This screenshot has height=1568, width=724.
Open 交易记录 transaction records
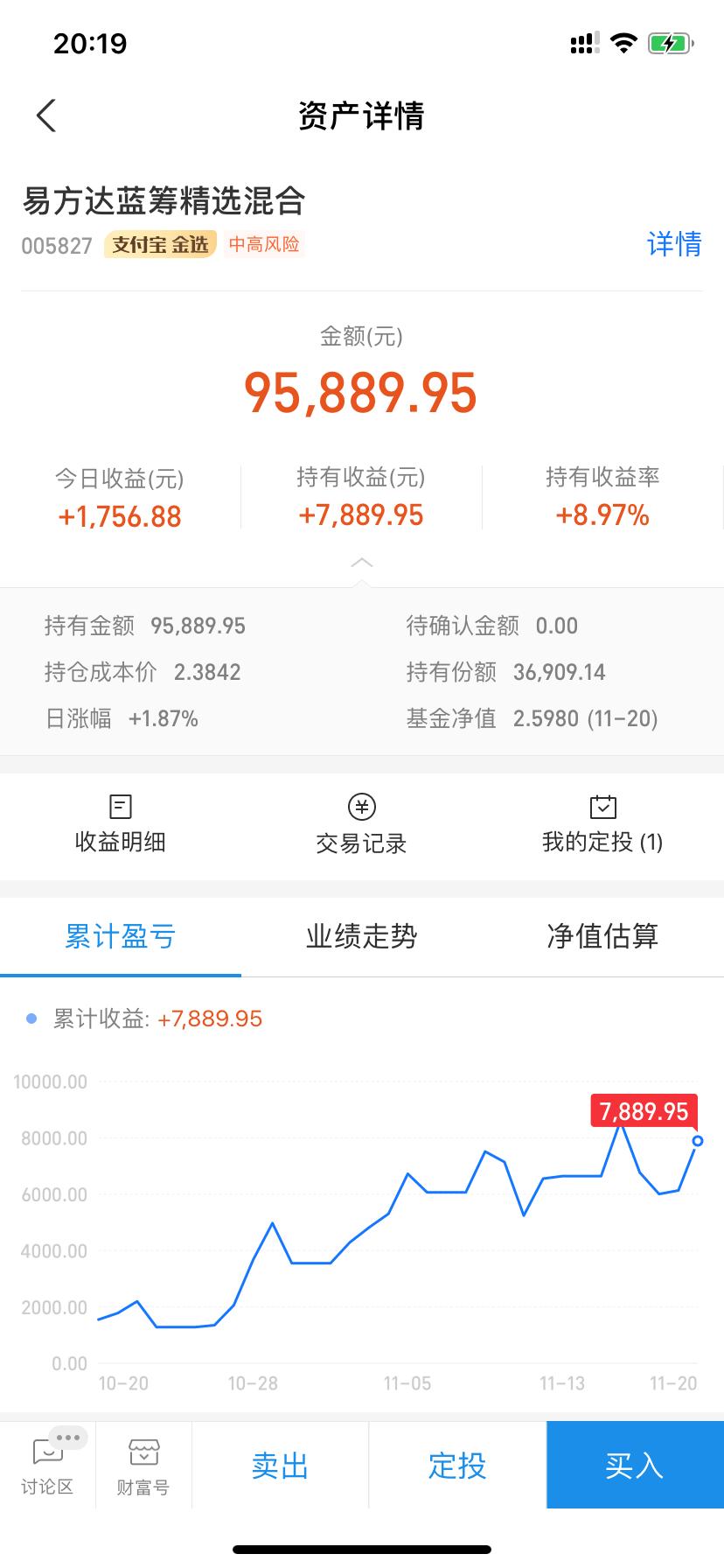[362, 821]
